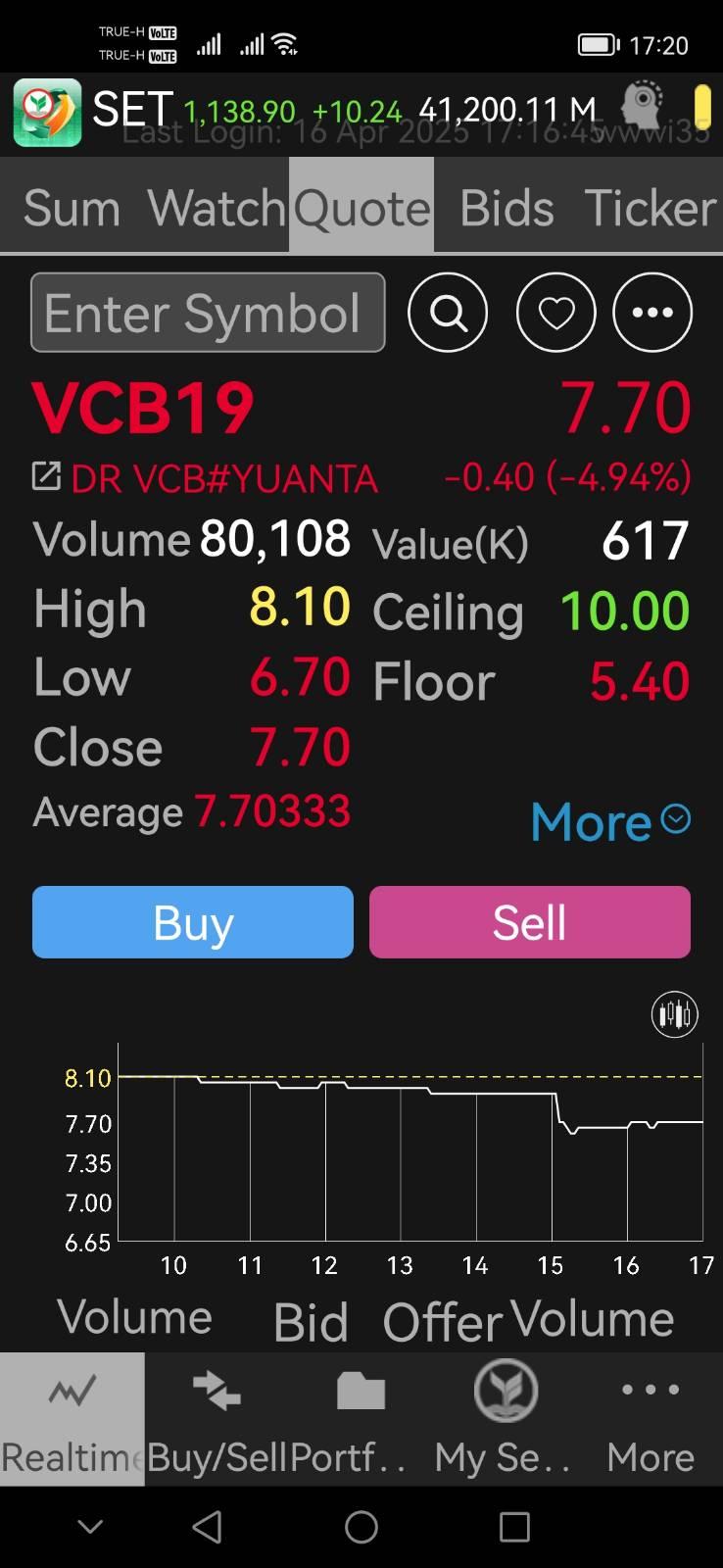
Task: Tap the blue Buy button
Action: coord(193,922)
